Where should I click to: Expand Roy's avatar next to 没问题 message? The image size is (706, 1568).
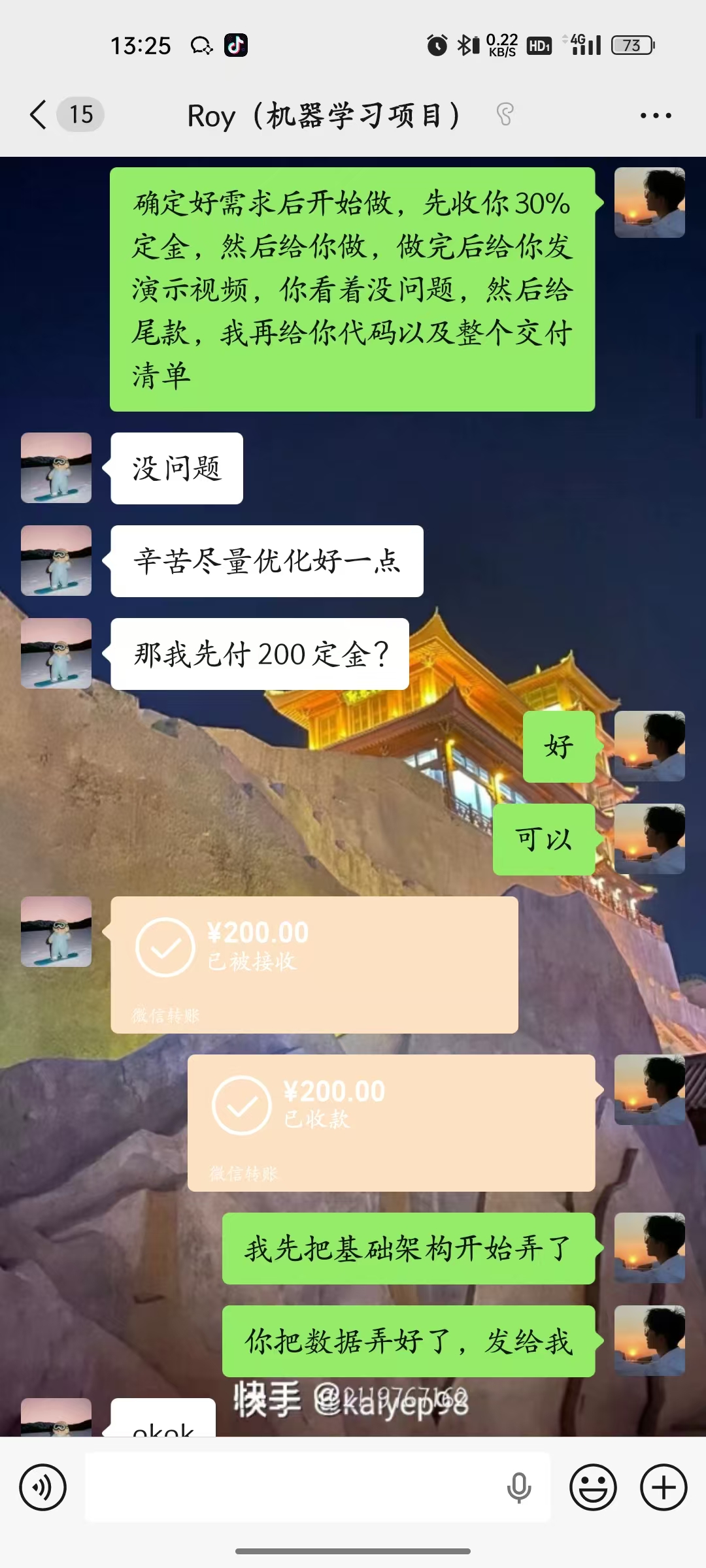click(x=56, y=468)
